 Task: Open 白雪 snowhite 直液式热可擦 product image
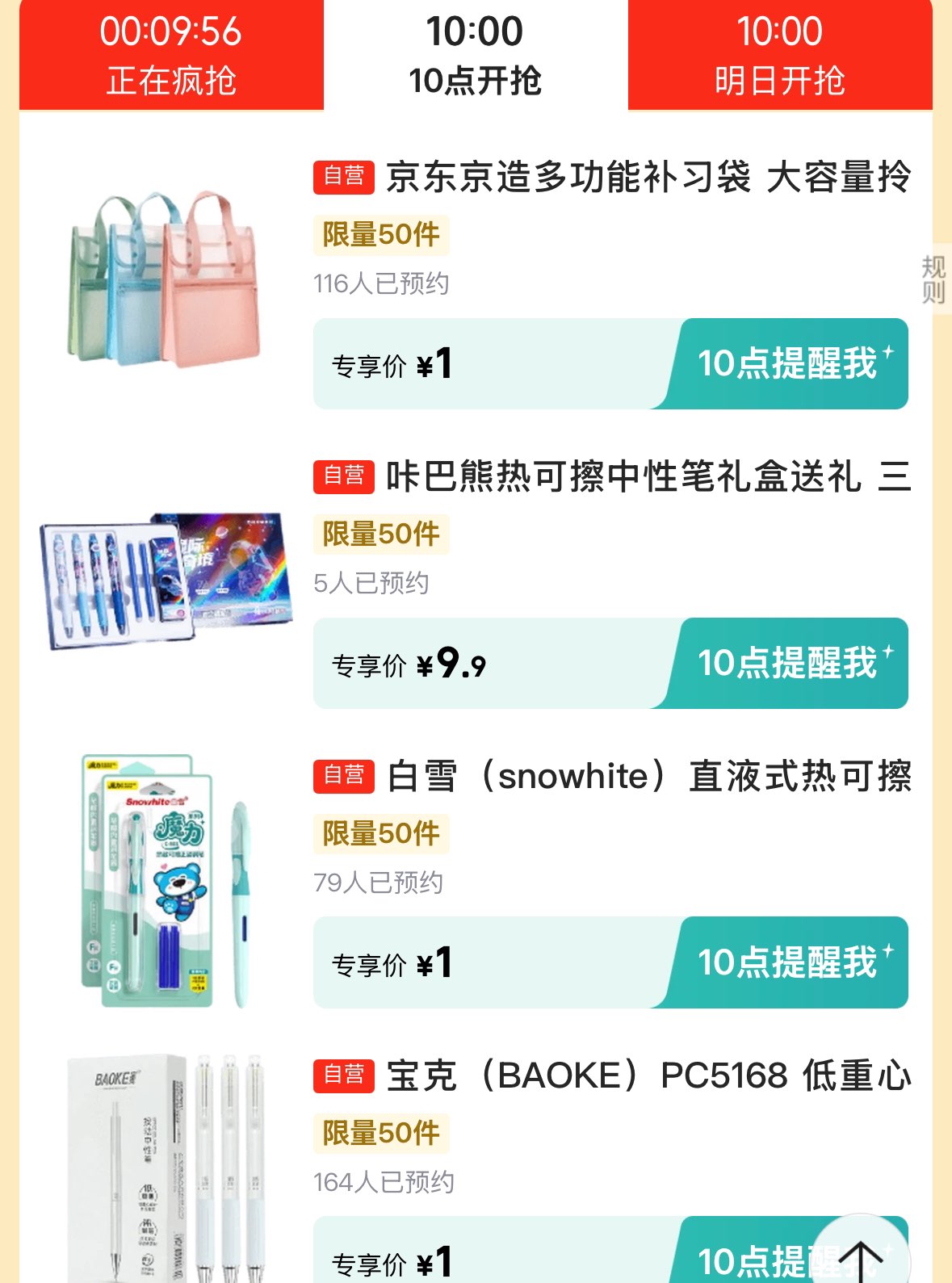tap(166, 882)
